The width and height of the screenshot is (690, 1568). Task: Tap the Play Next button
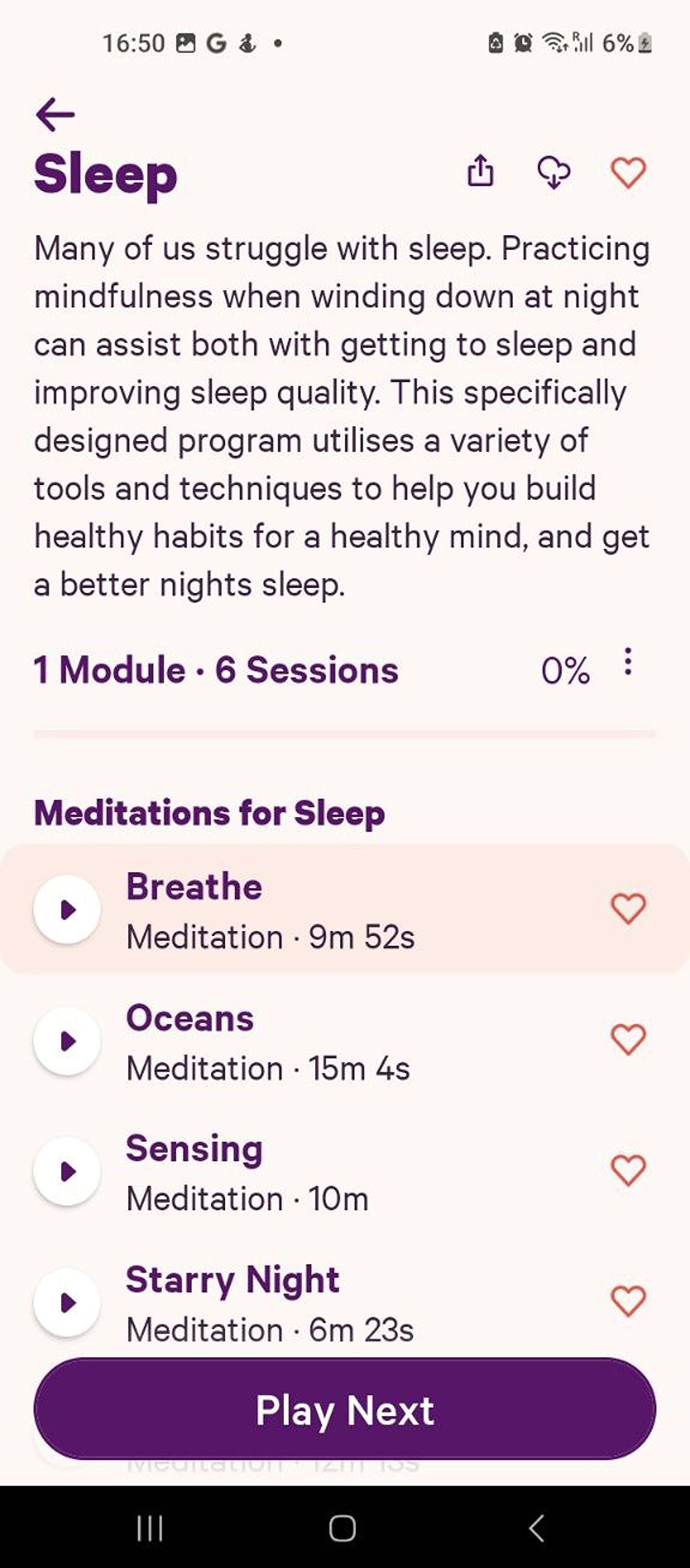tap(345, 1411)
